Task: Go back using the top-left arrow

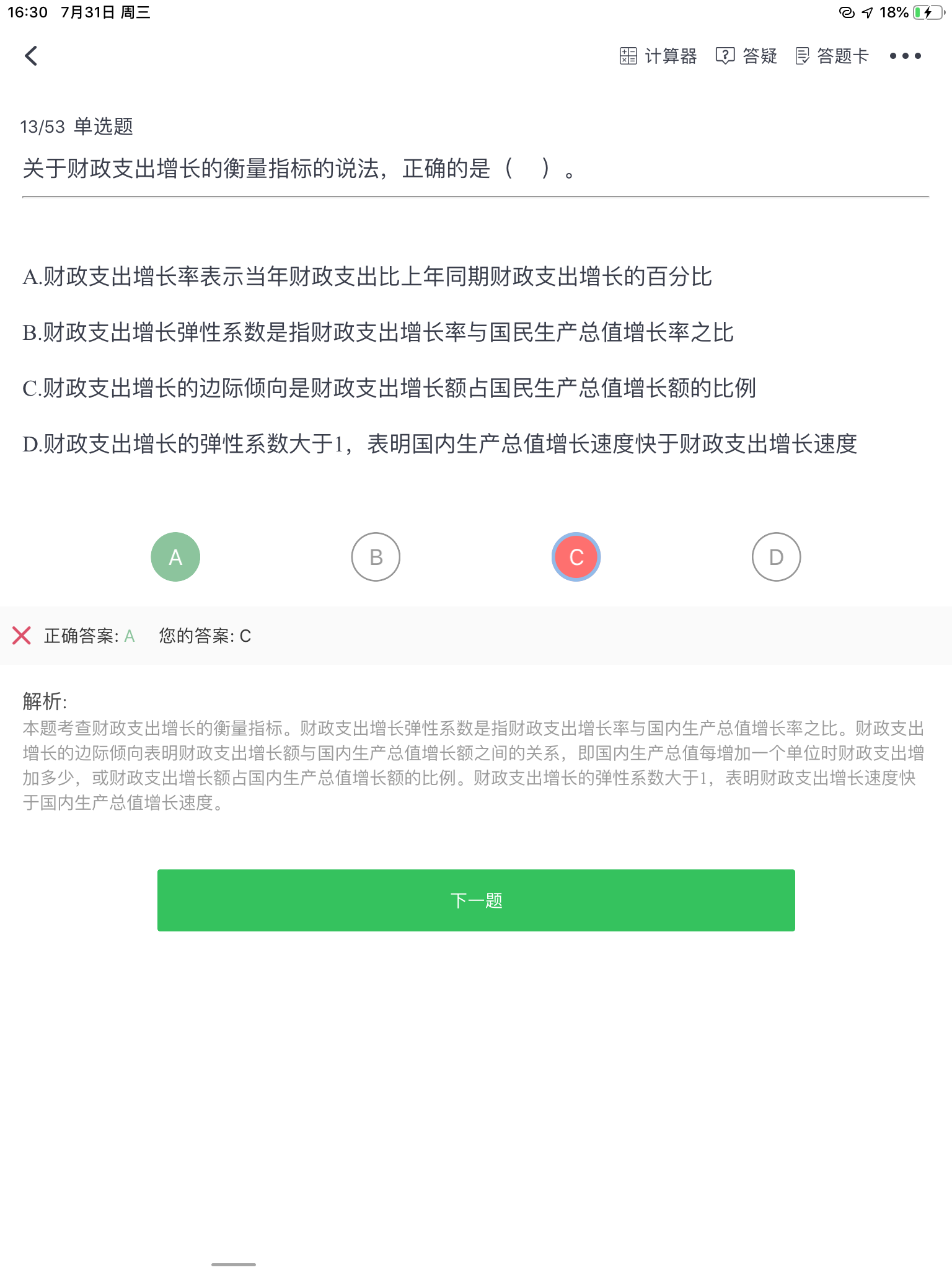Action: pos(31,56)
